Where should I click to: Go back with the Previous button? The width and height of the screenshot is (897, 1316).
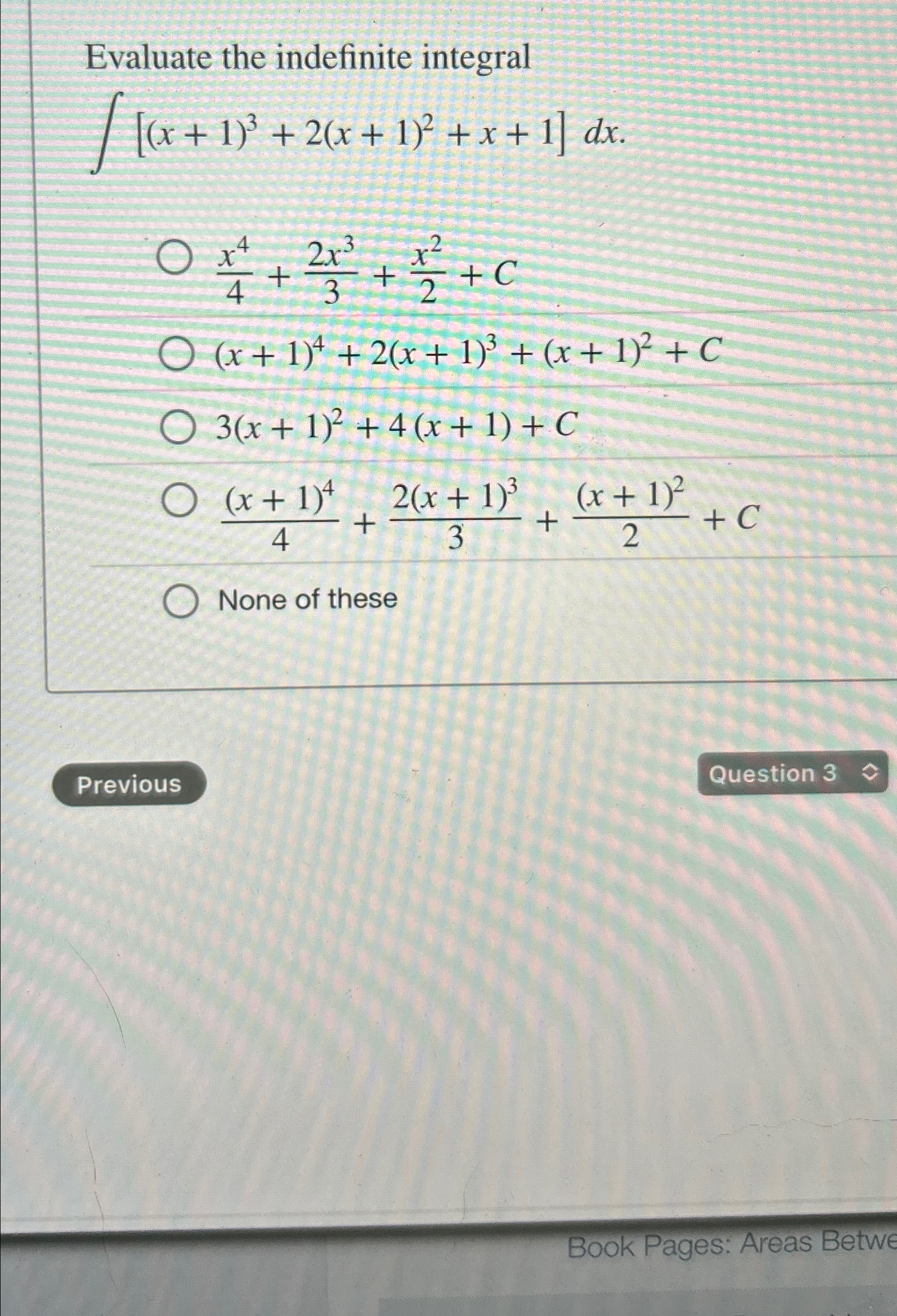click(x=129, y=784)
